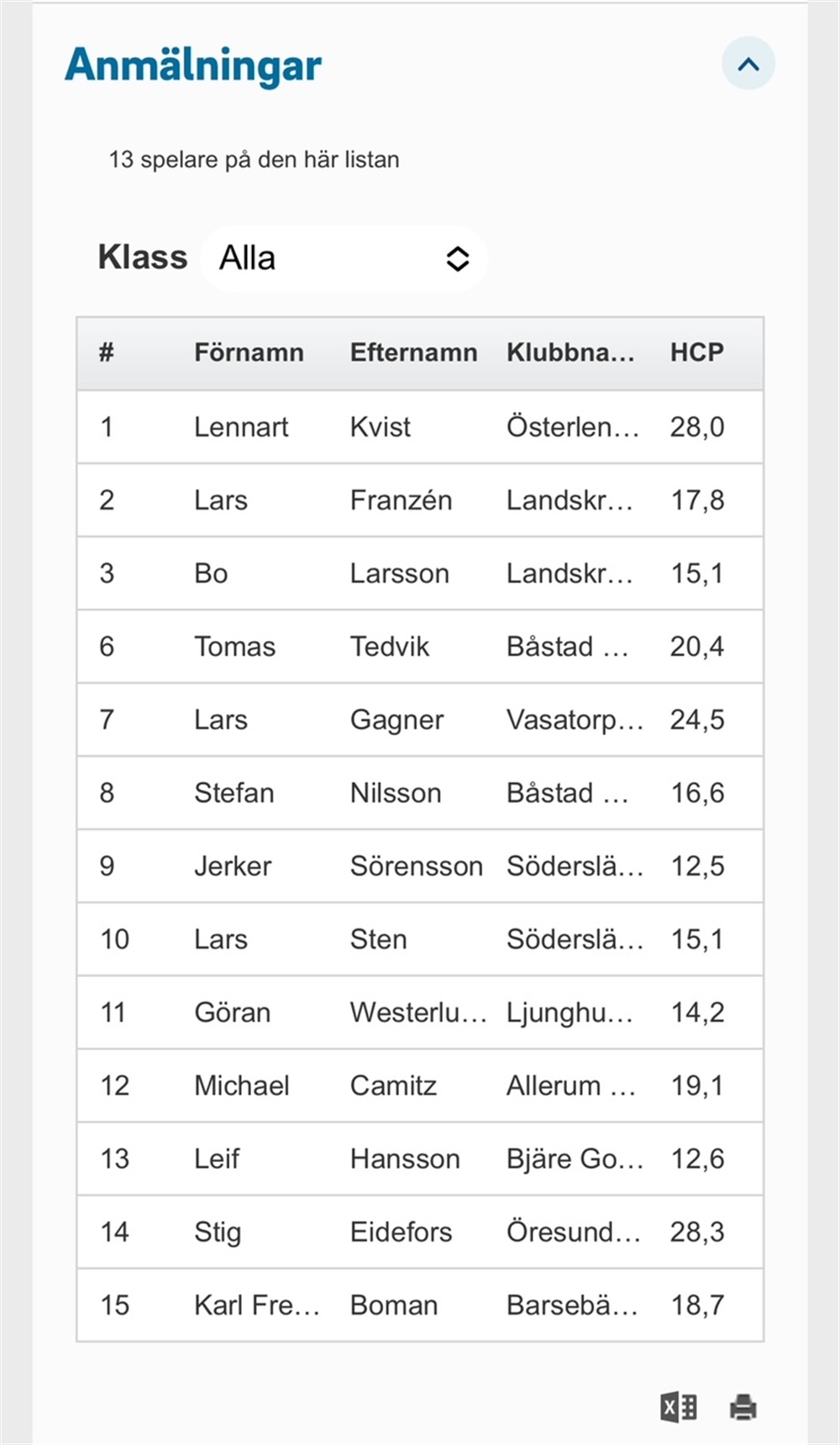
Task: Print the player list
Action: click(x=743, y=1406)
